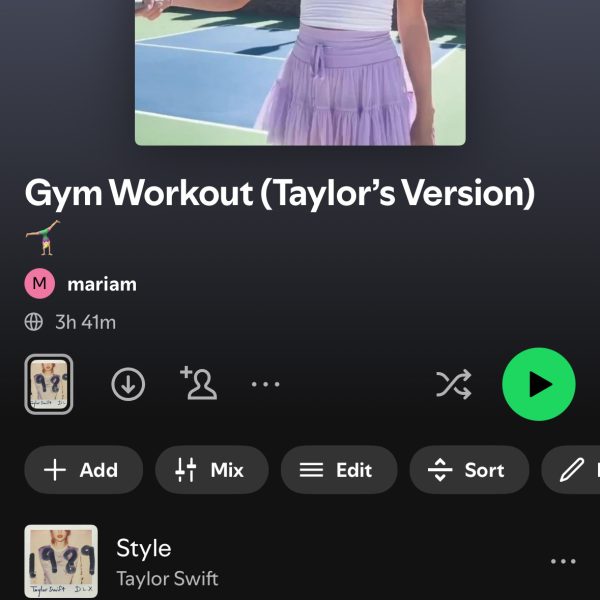
Task: Download the playlist
Action: coord(128,385)
